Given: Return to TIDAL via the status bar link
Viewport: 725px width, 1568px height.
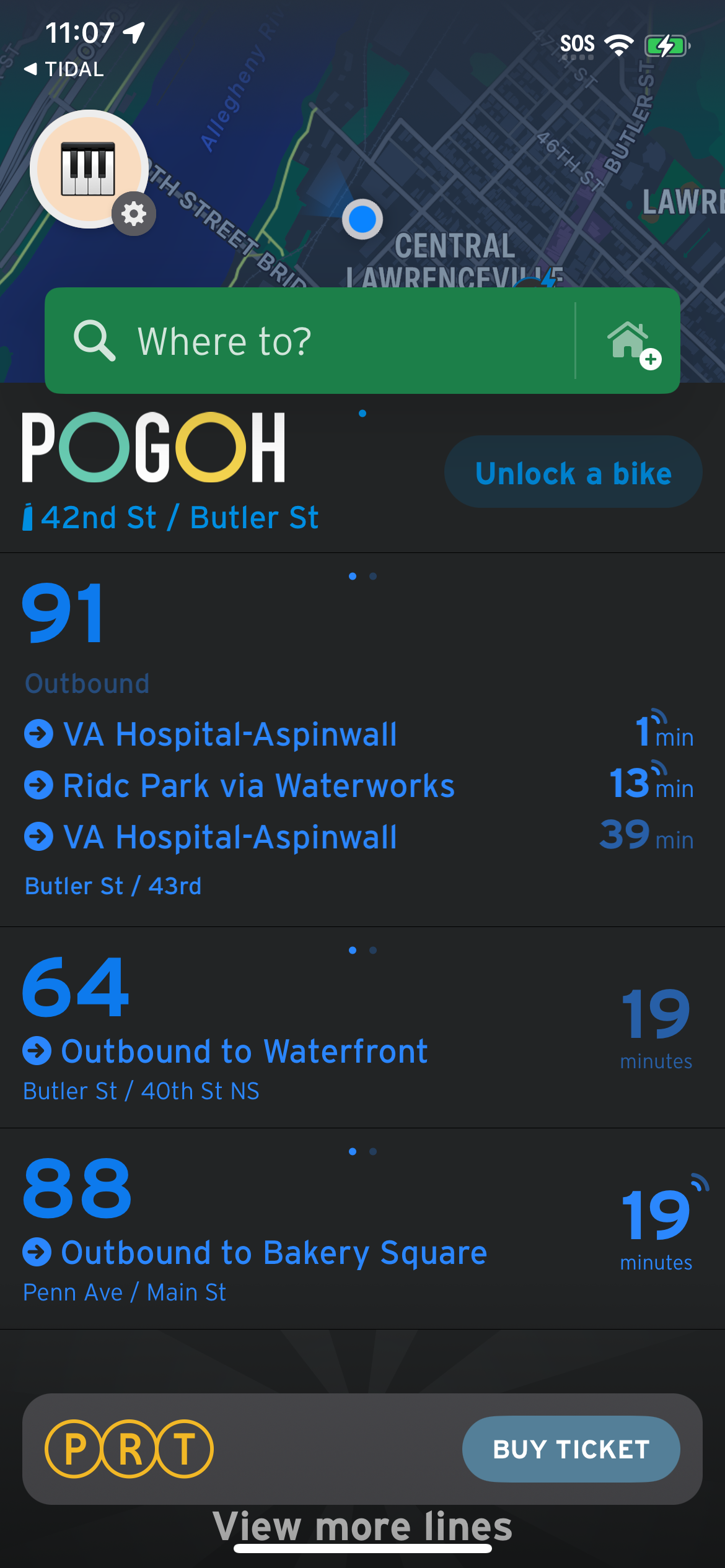Looking at the screenshot, I should click(62, 69).
